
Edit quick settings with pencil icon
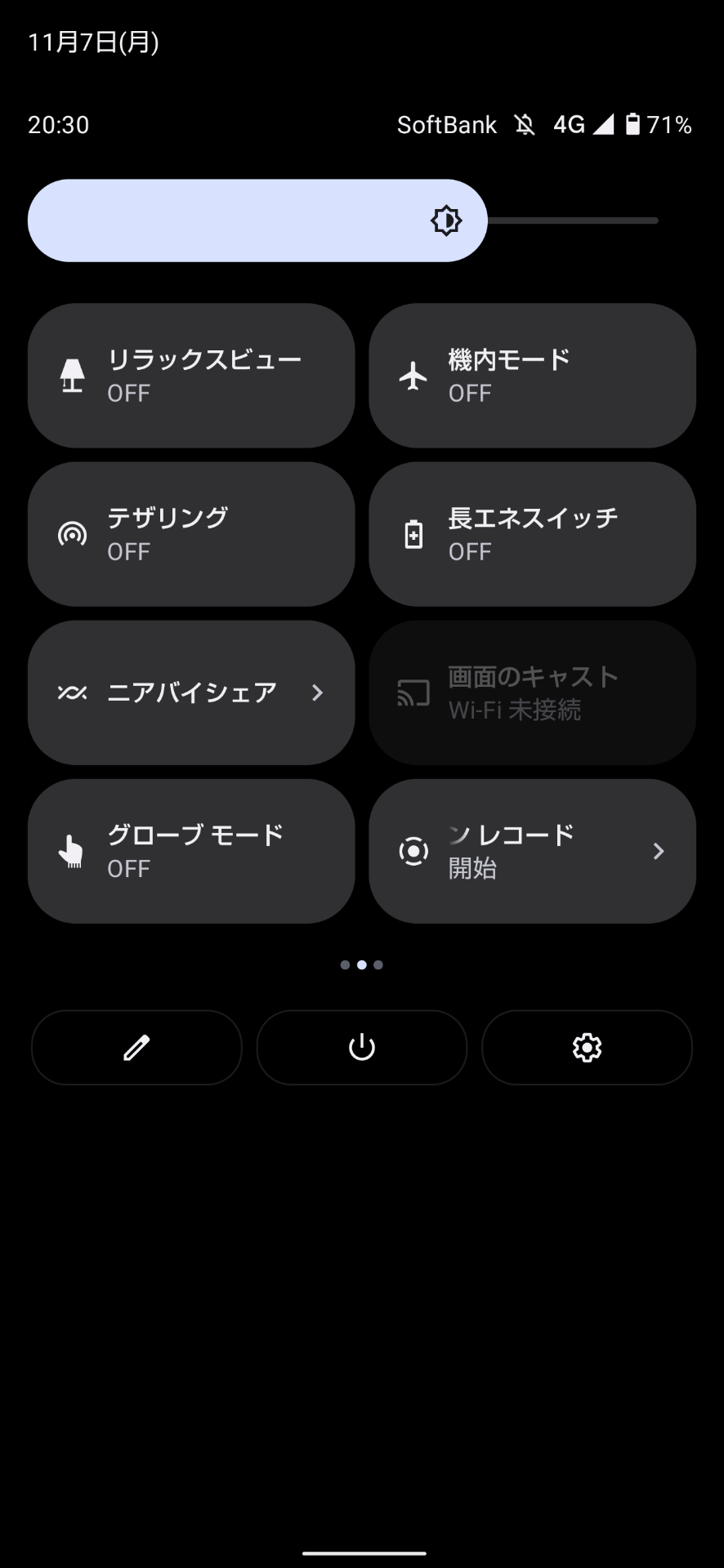click(136, 1048)
